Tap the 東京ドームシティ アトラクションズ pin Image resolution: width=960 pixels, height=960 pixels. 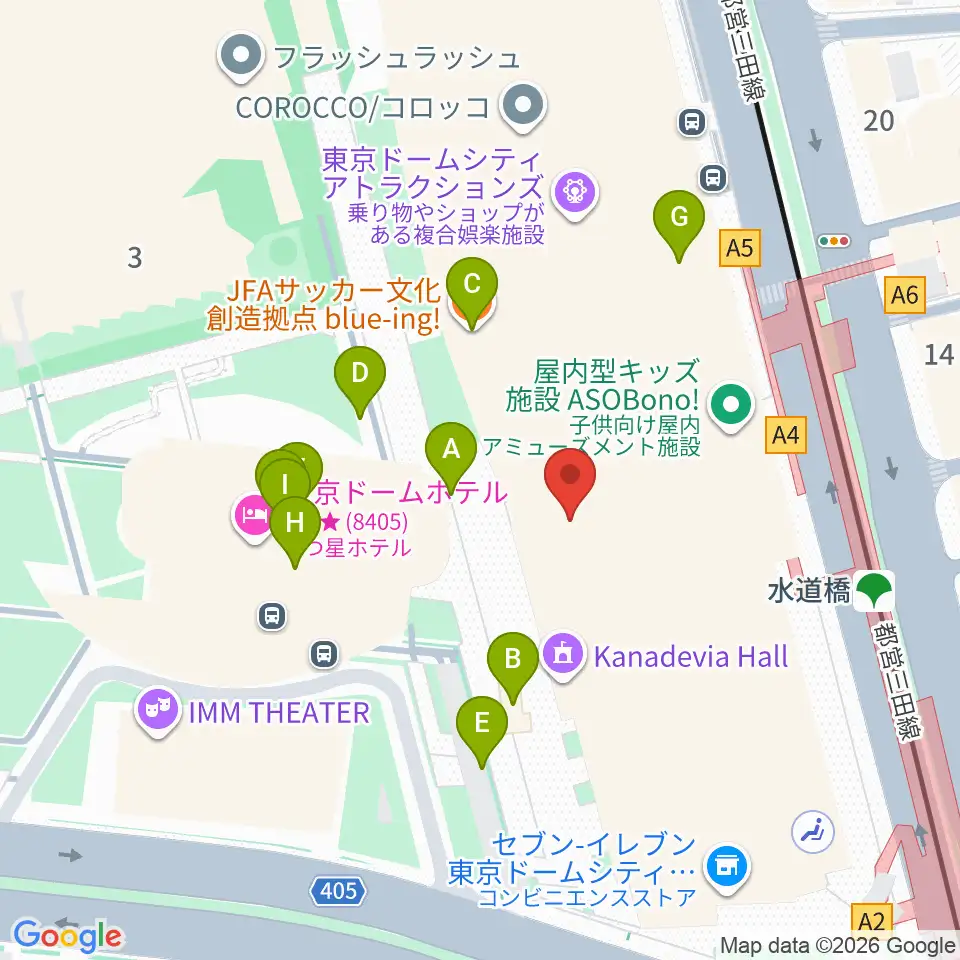(575, 193)
